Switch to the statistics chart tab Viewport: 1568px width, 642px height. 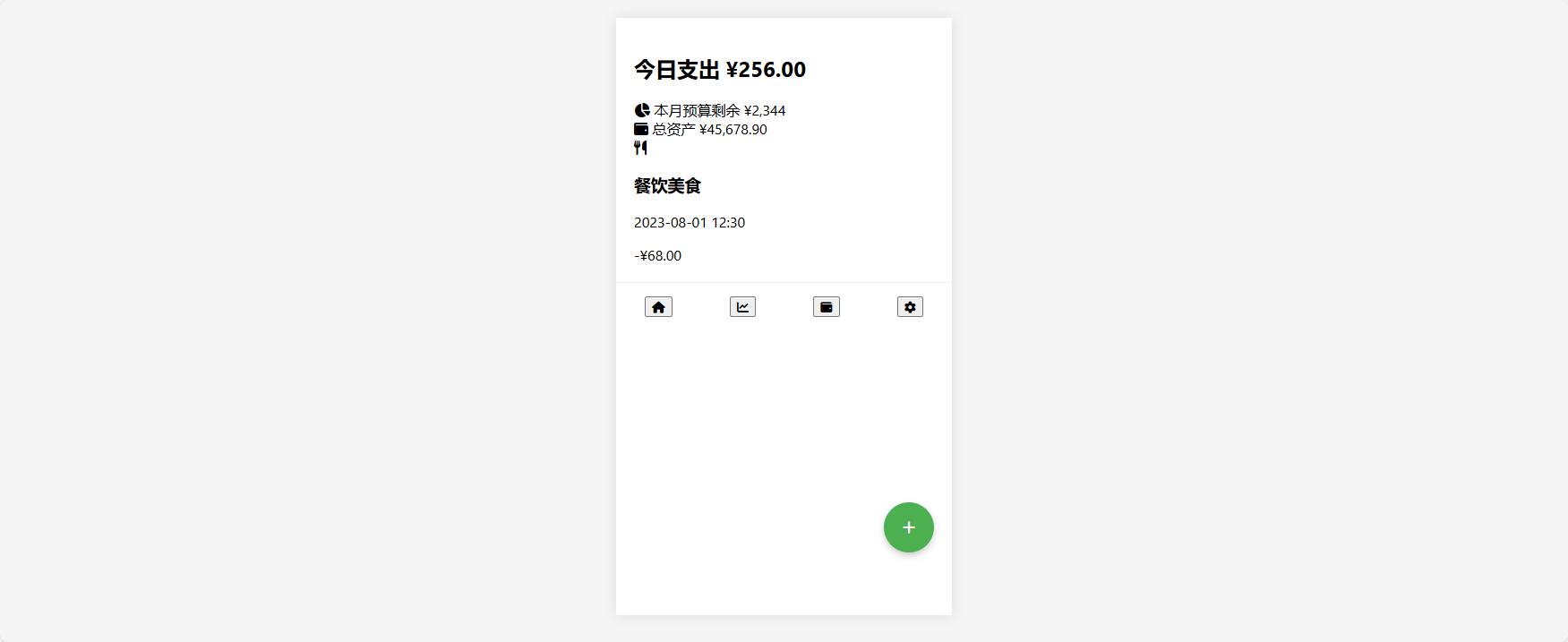[x=742, y=307]
